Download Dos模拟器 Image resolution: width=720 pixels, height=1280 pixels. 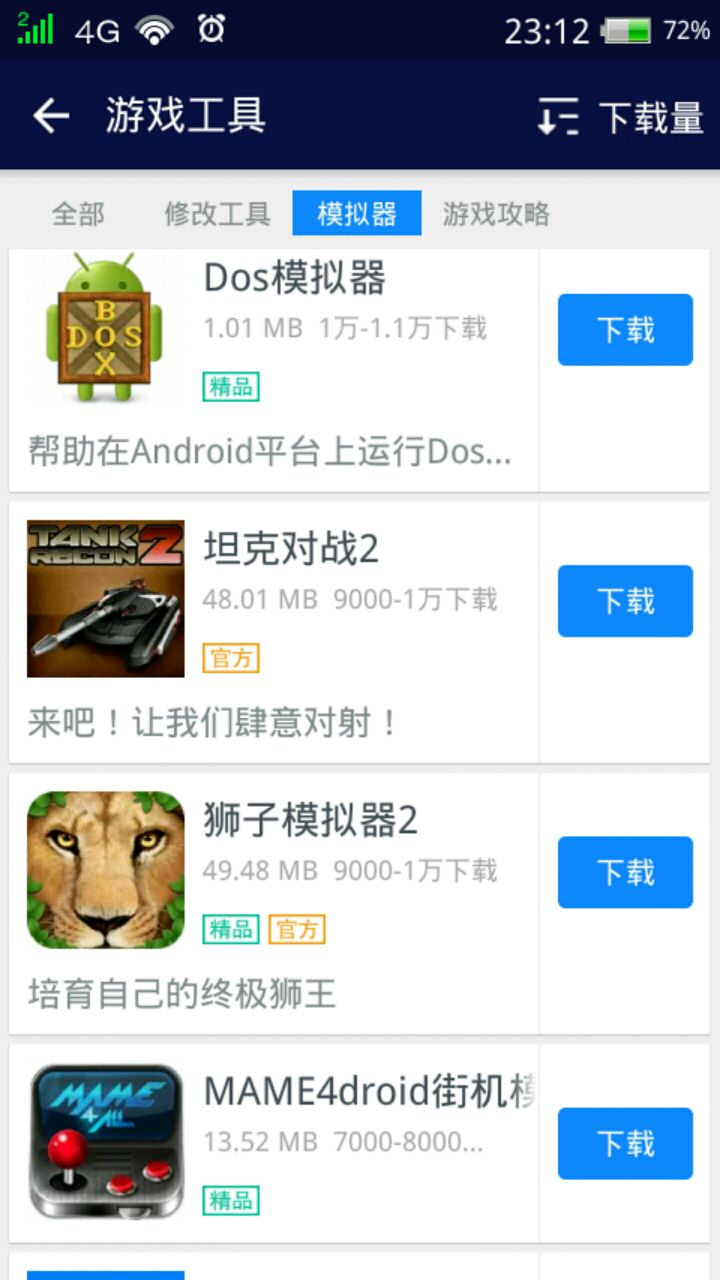coord(625,330)
